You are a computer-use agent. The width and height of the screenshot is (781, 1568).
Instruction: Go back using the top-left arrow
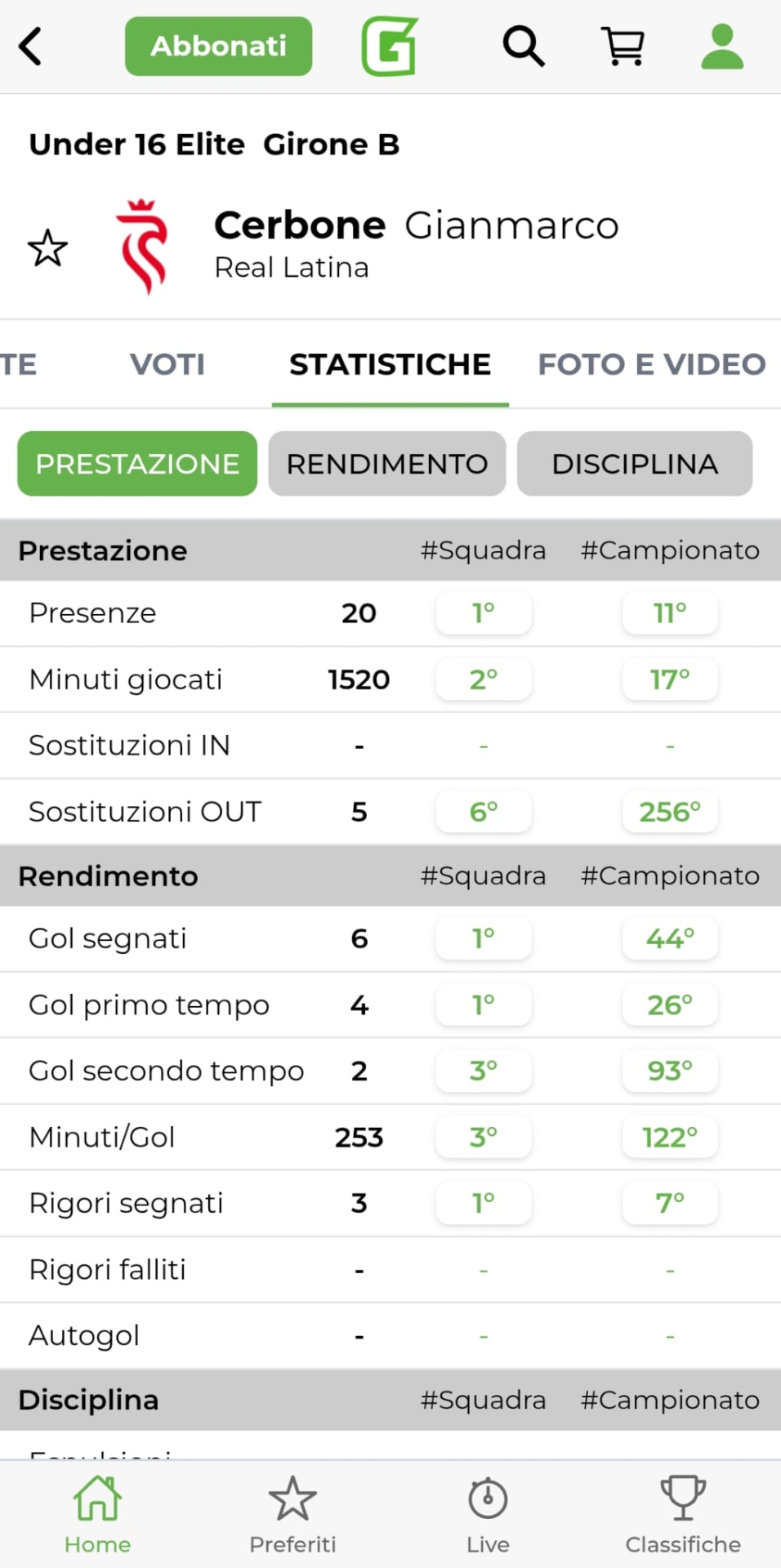point(31,47)
